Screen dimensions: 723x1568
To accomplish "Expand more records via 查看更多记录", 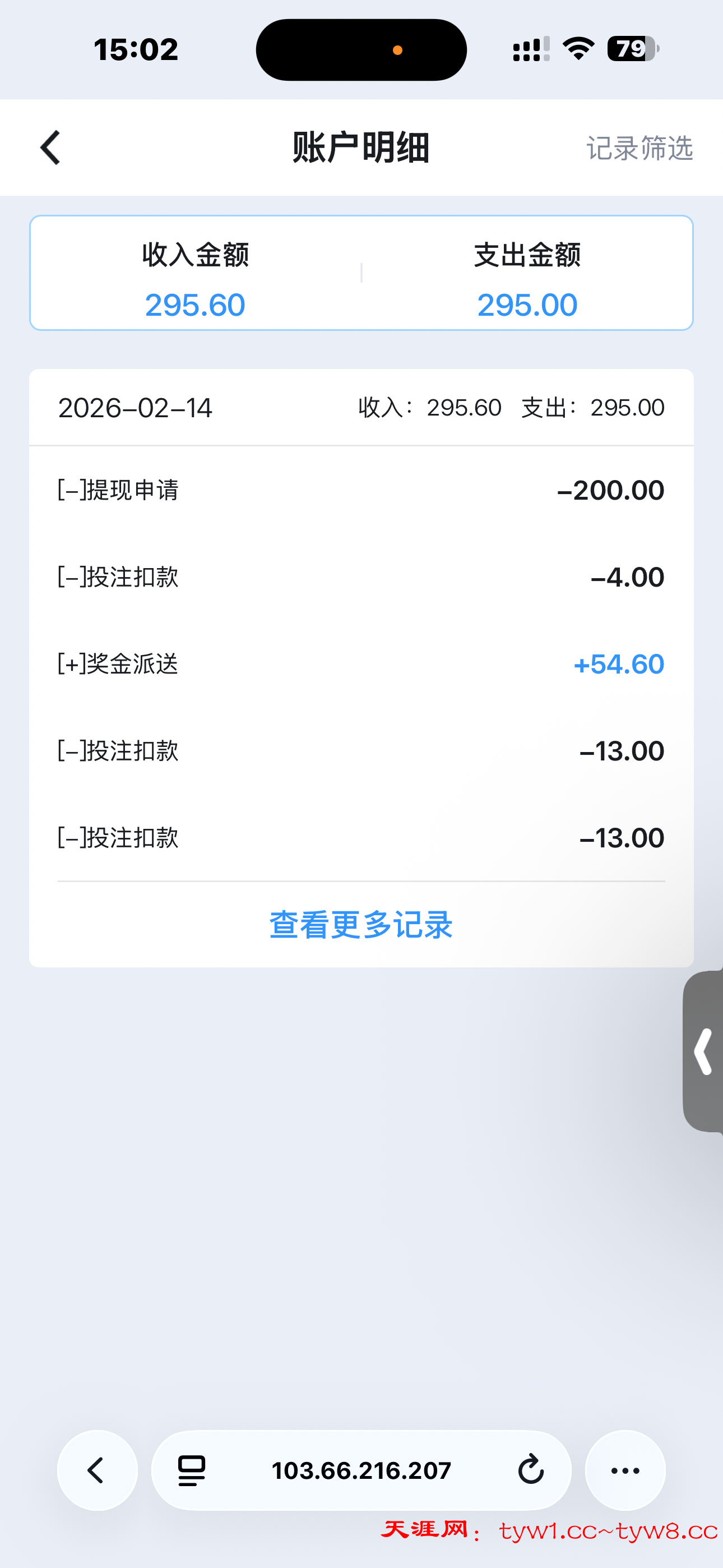I will [x=361, y=925].
